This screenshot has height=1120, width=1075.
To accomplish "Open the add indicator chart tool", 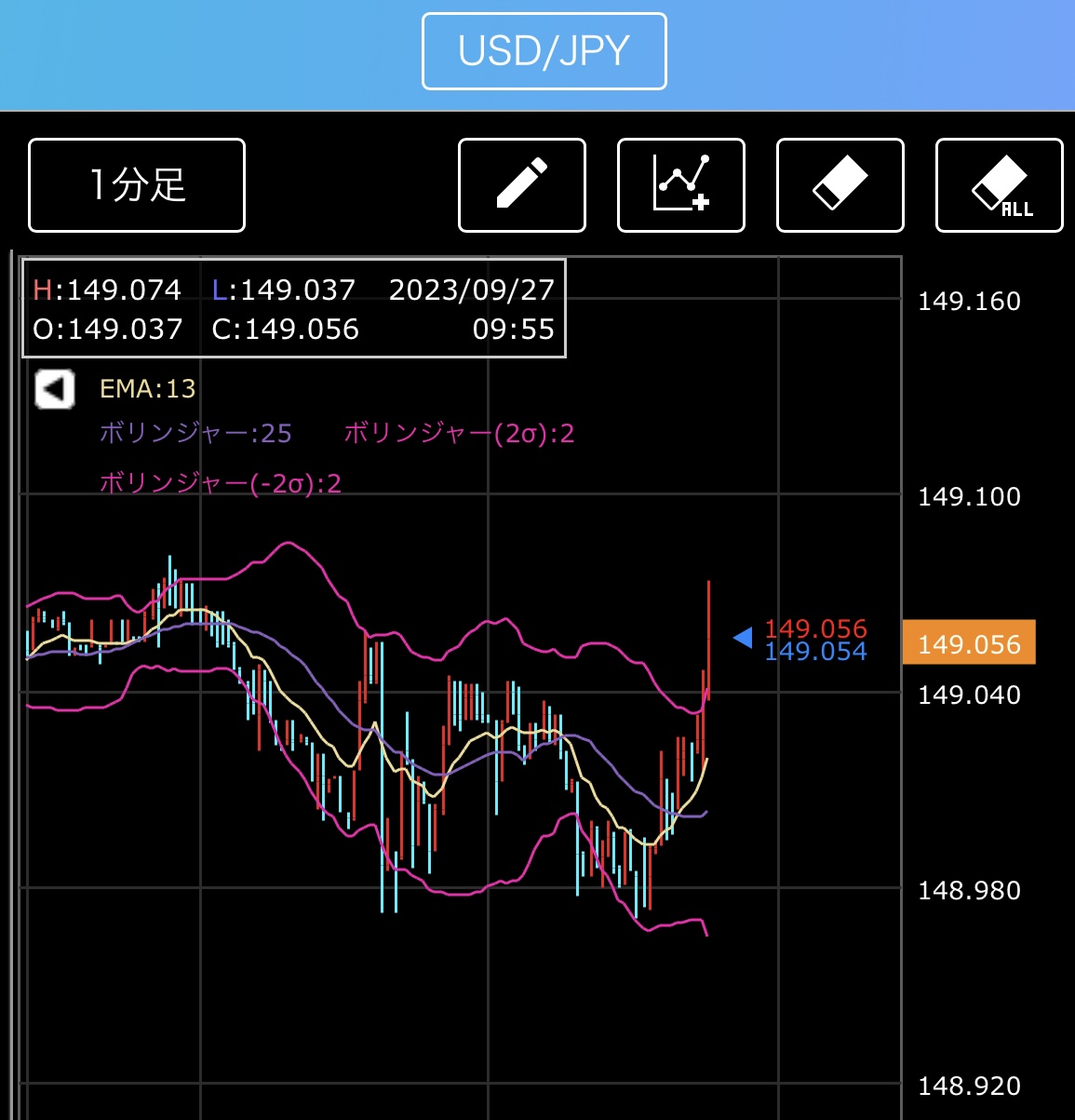I will click(681, 185).
